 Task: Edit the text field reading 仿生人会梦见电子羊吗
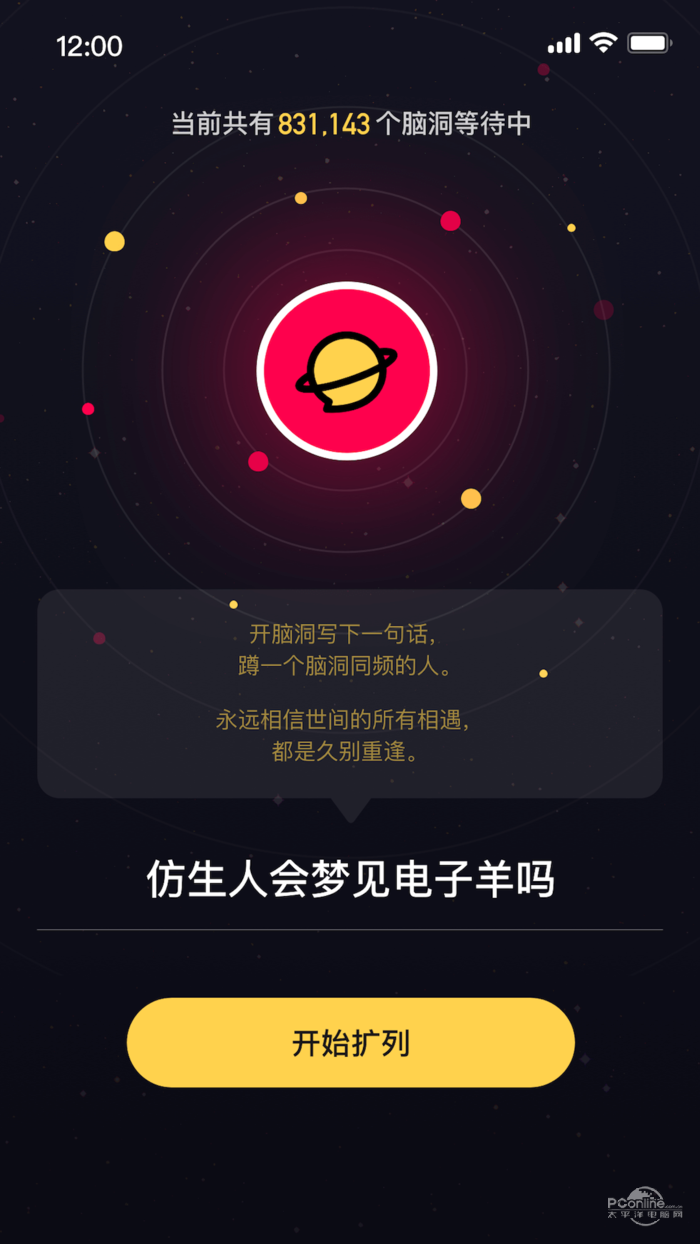pyautogui.click(x=350, y=880)
